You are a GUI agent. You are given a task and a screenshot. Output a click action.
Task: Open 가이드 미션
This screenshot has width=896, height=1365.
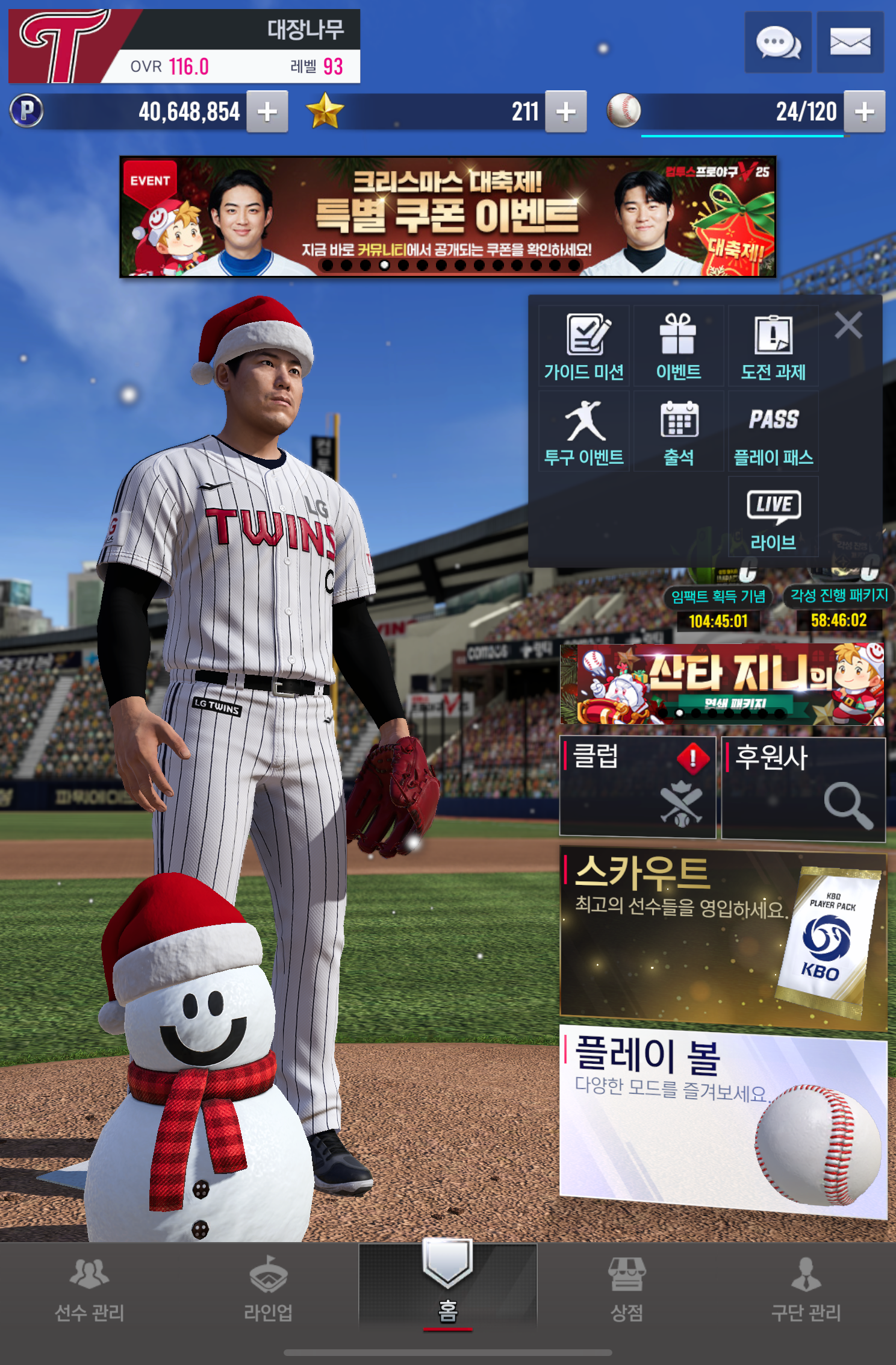click(x=583, y=346)
